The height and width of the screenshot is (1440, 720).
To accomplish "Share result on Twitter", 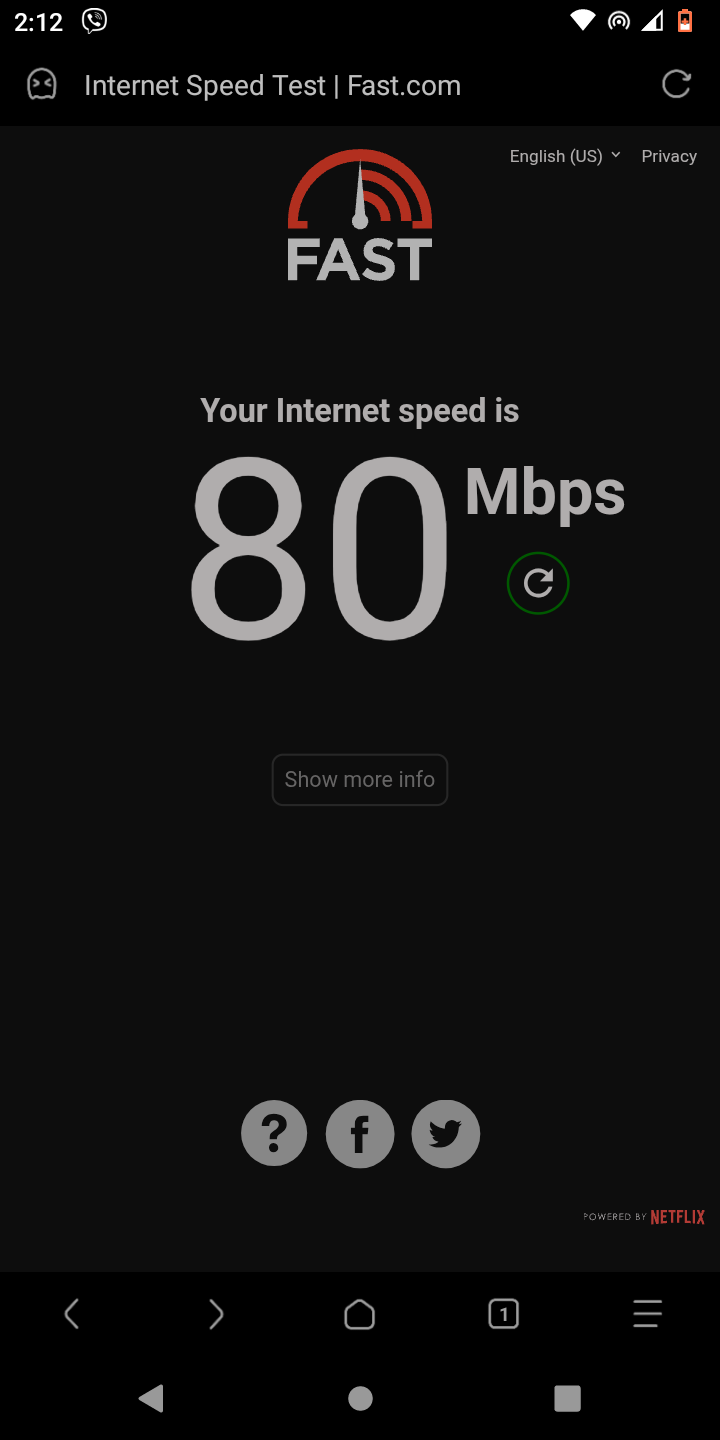I will coord(446,1134).
